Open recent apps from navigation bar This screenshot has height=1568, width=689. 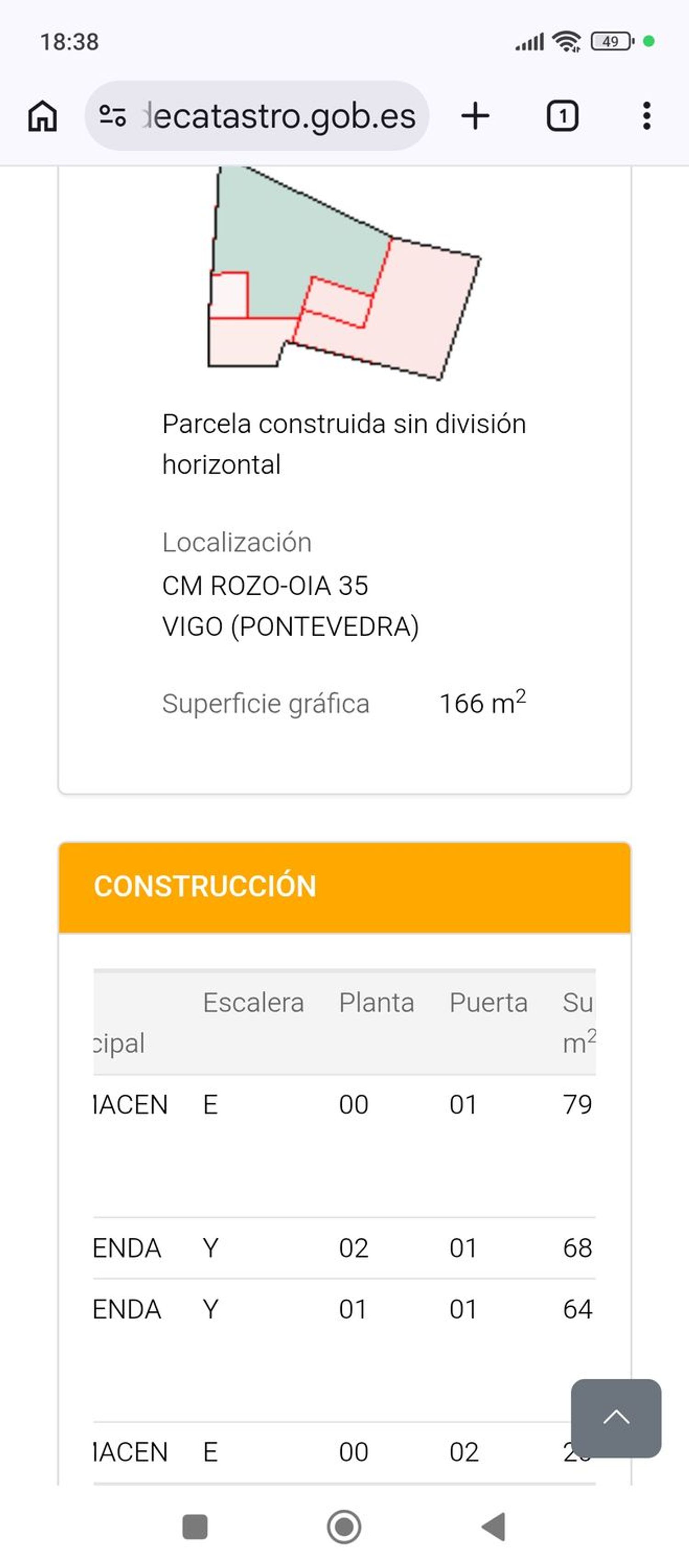coord(195,1527)
